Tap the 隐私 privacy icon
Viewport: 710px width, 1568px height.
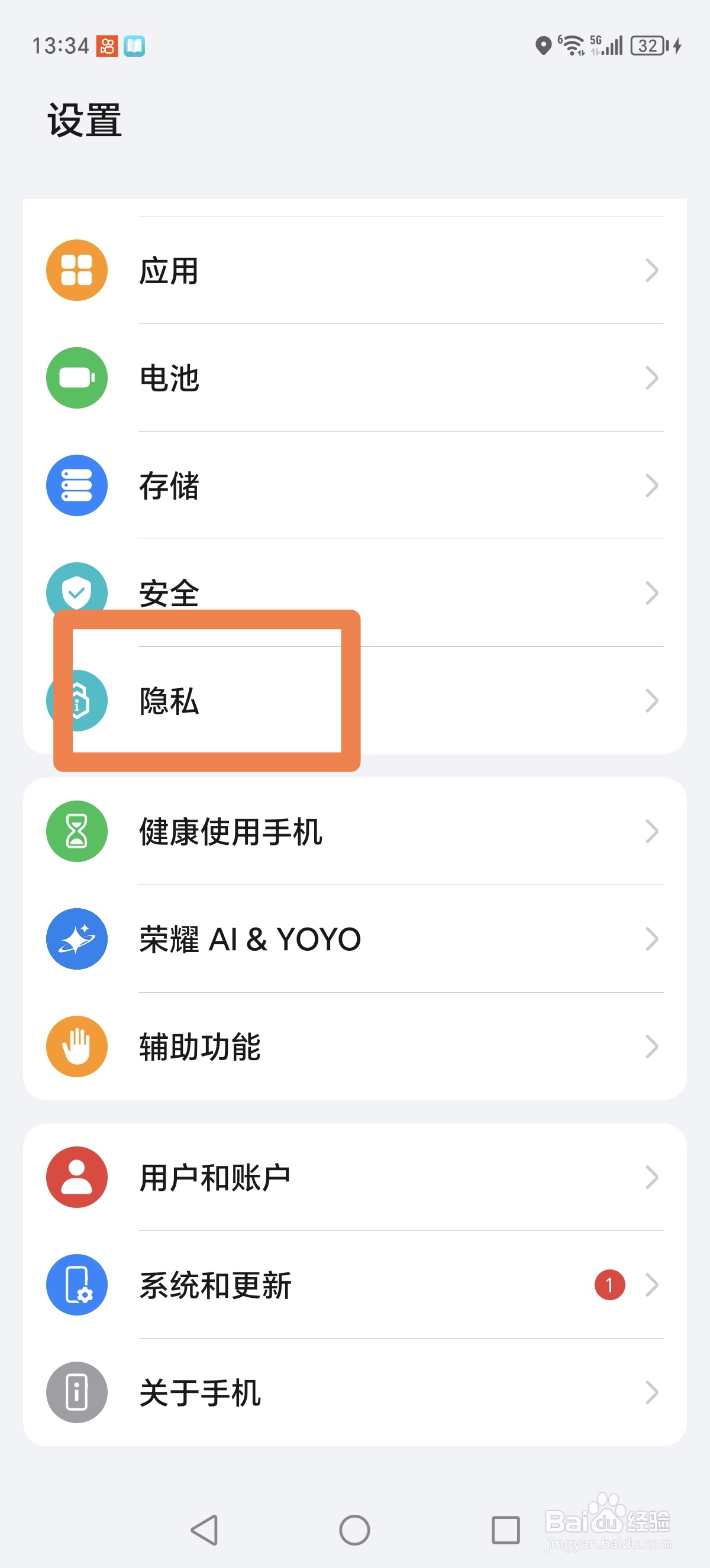click(77, 701)
